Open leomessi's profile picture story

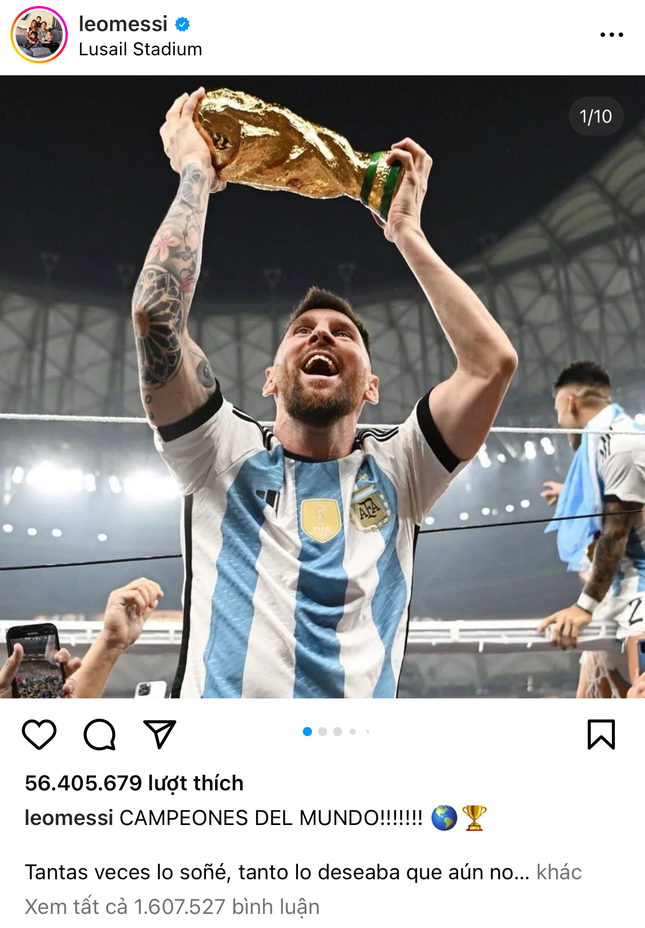tap(39, 35)
